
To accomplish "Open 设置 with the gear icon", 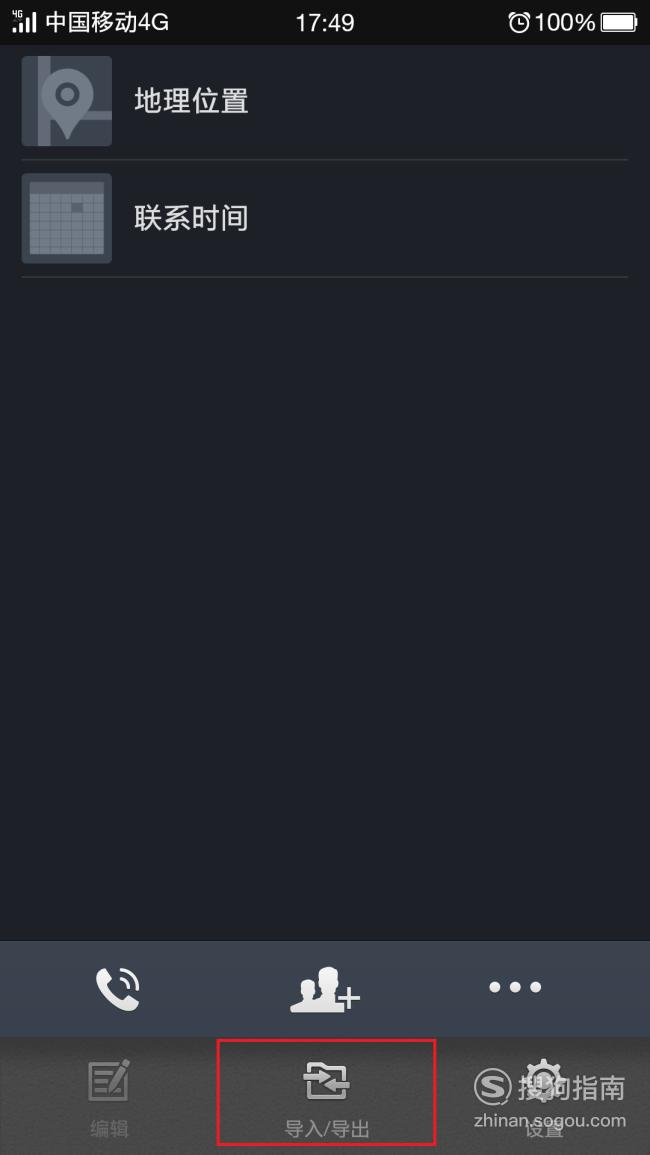I will pyautogui.click(x=544, y=1096).
